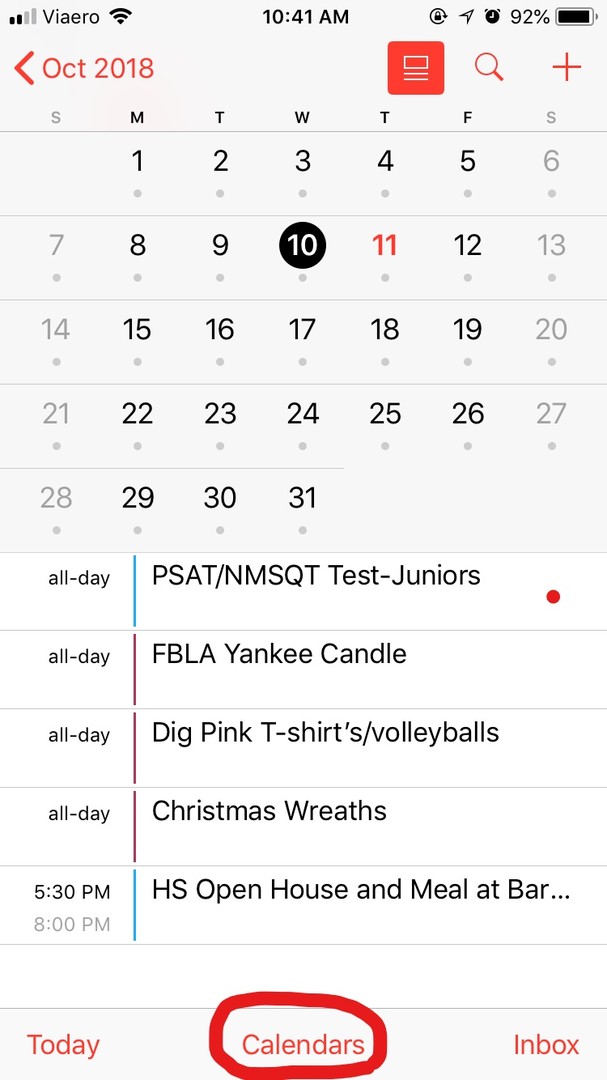Open calendar search

tap(488, 68)
